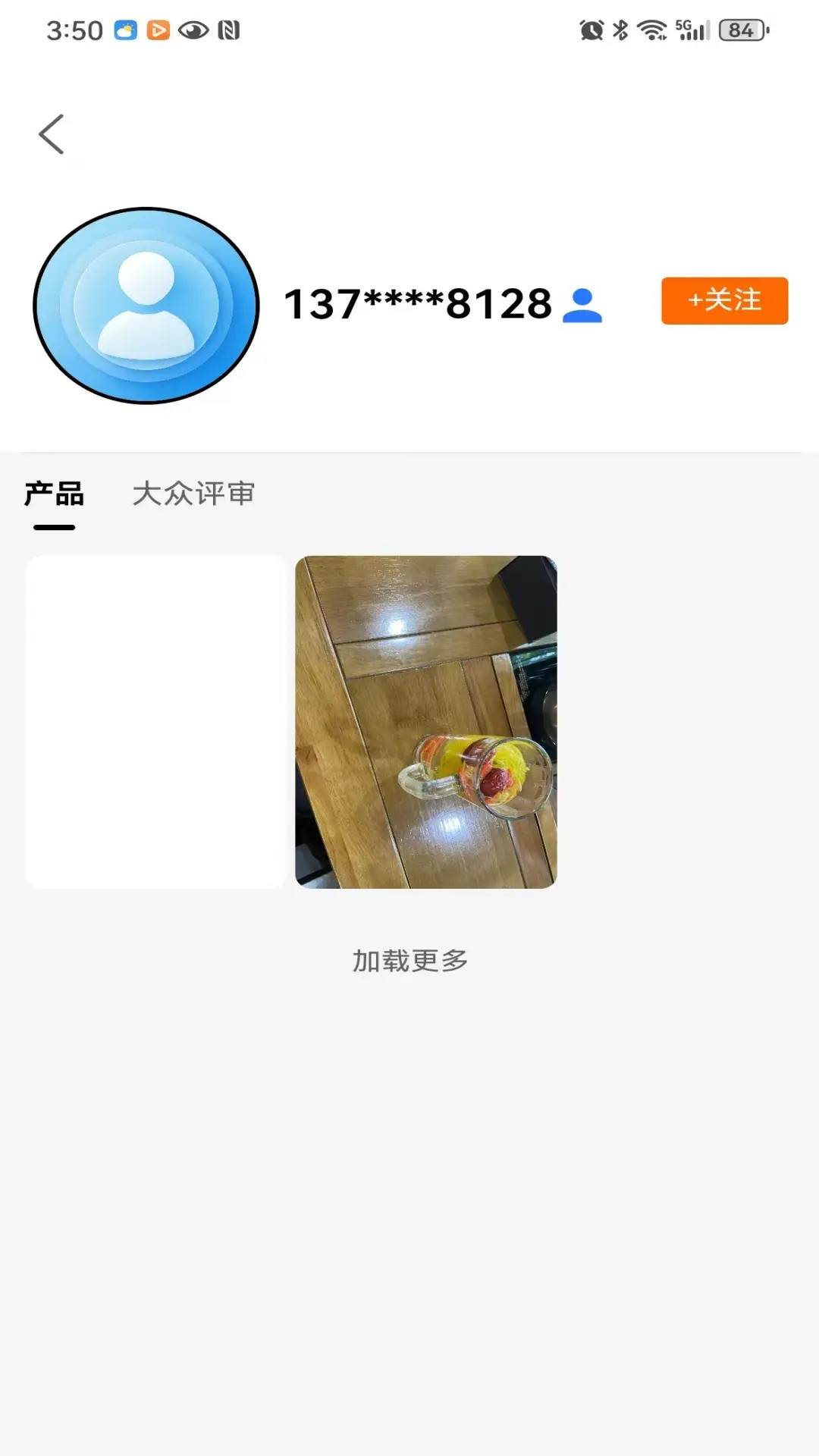Open the blank product card
The height and width of the screenshot is (1456, 819).
coord(155,721)
